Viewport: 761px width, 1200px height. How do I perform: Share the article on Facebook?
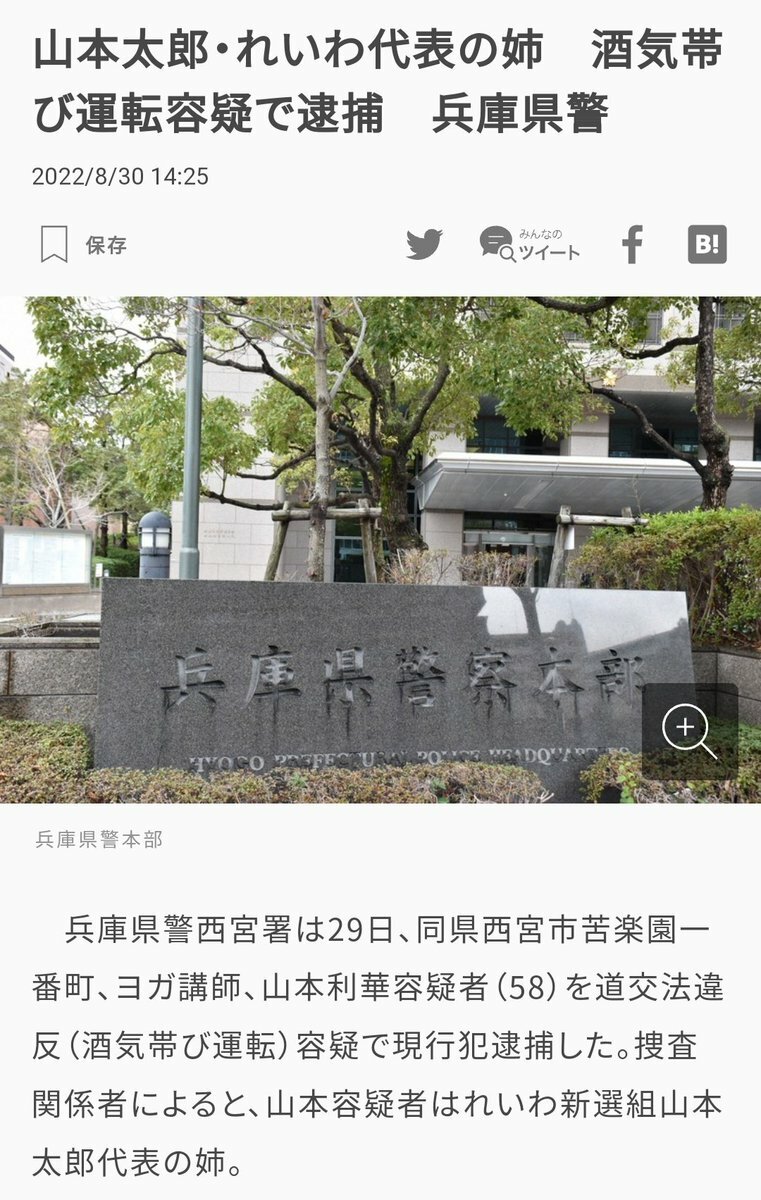point(632,244)
